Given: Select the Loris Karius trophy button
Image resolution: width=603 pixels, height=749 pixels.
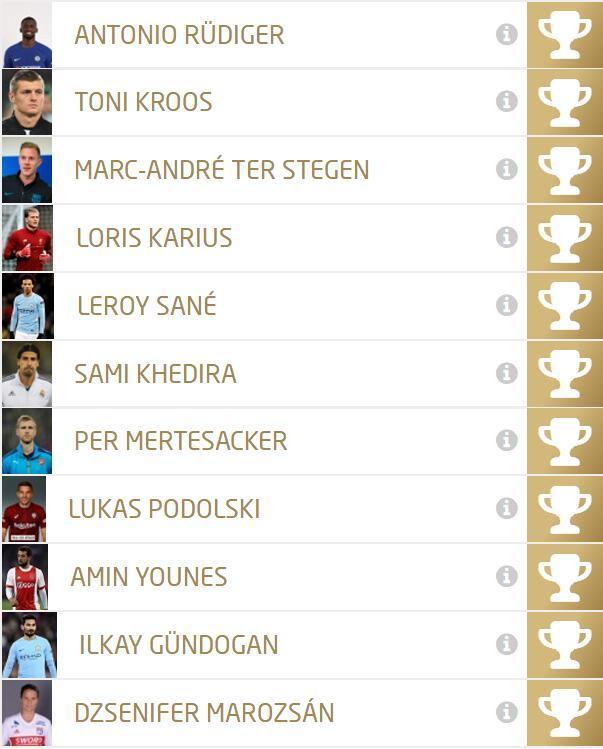Looking at the screenshot, I should pos(565,237).
